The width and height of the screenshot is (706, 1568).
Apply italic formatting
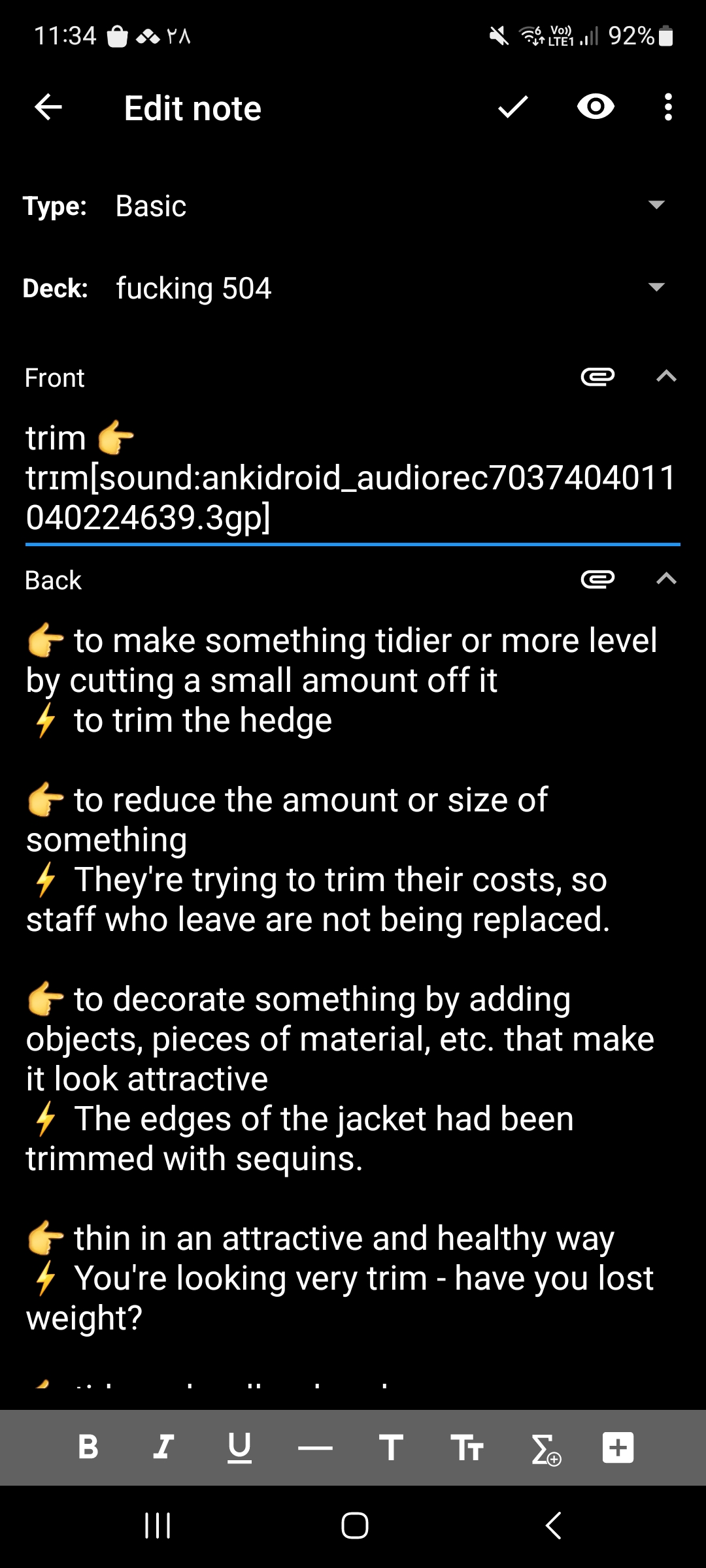[163, 1446]
